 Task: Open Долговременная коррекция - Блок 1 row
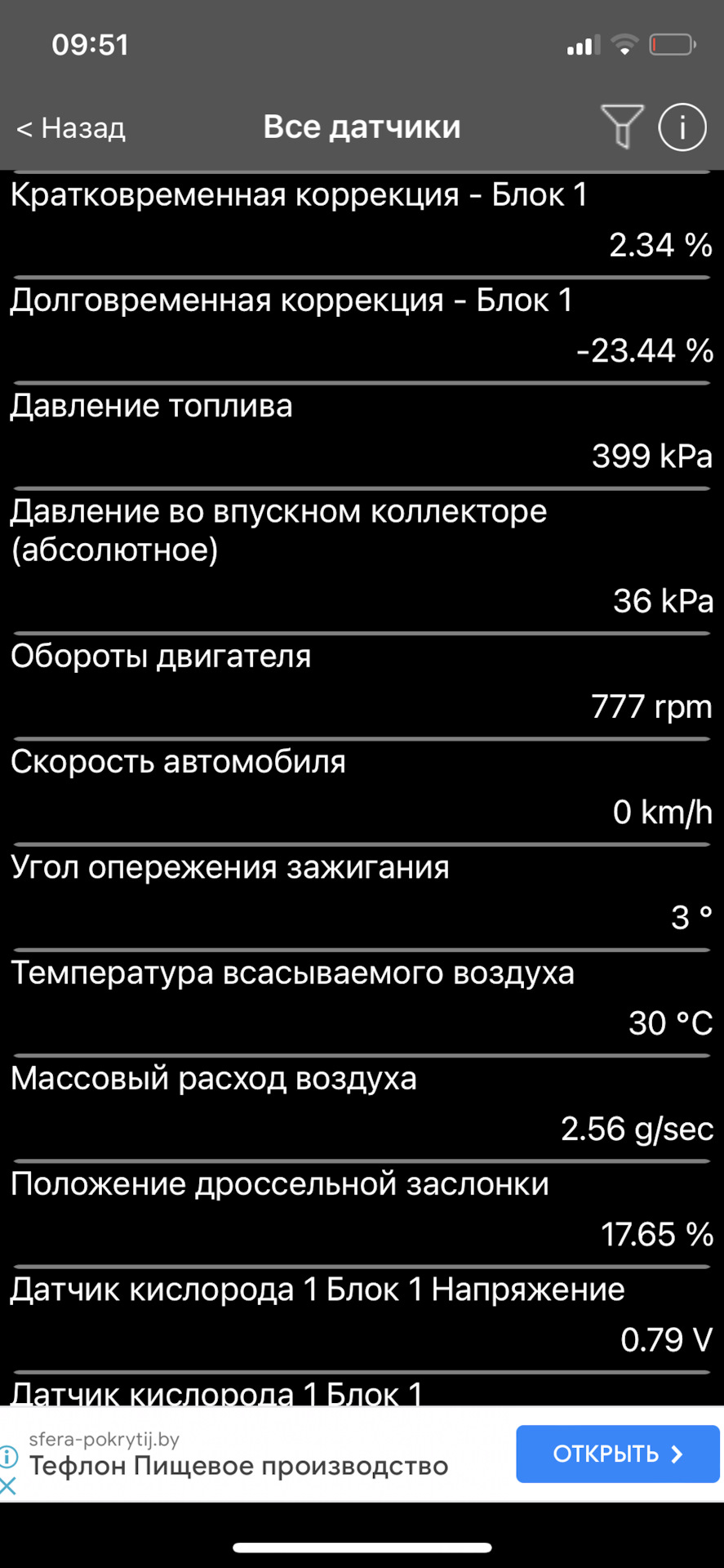click(362, 327)
